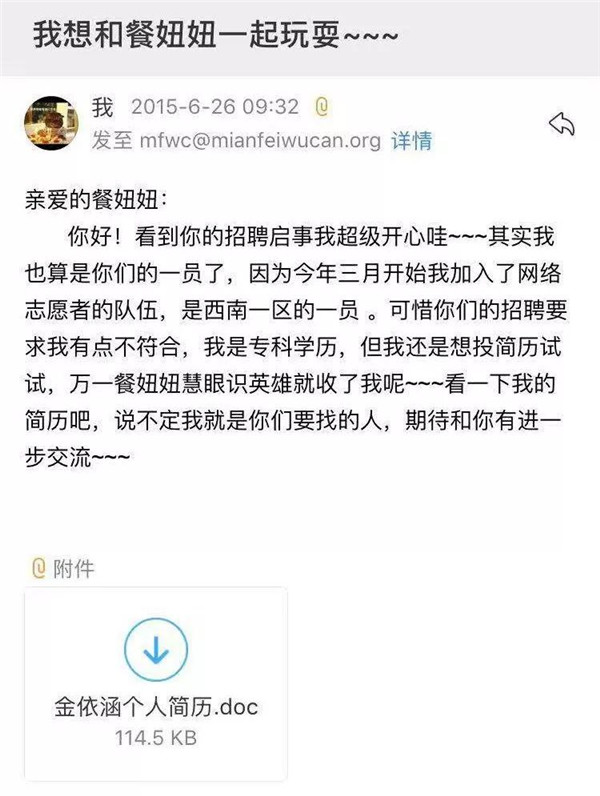Open 详情 to show message details

[x=411, y=140]
